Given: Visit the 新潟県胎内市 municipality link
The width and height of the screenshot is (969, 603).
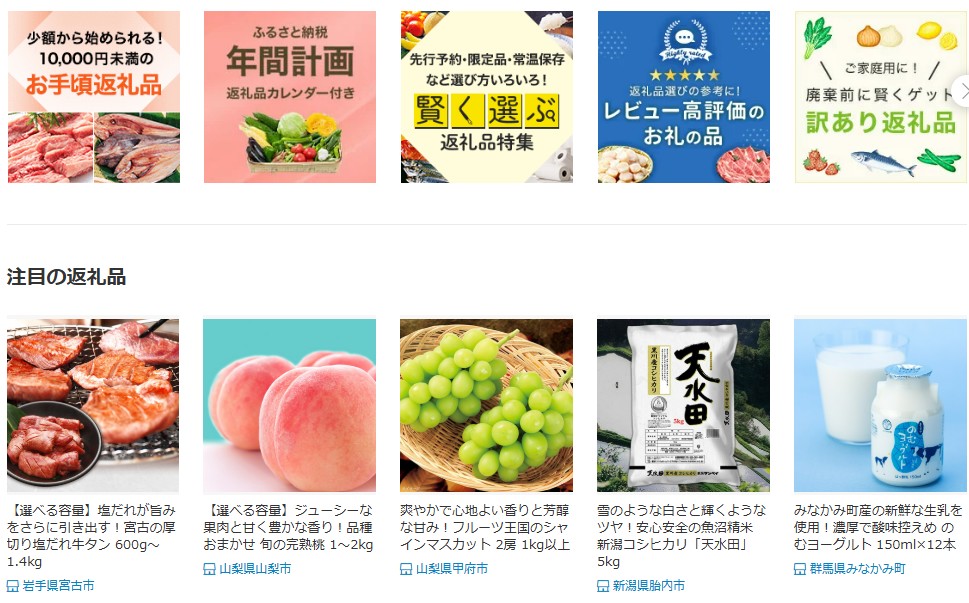Looking at the screenshot, I should (x=648, y=586).
